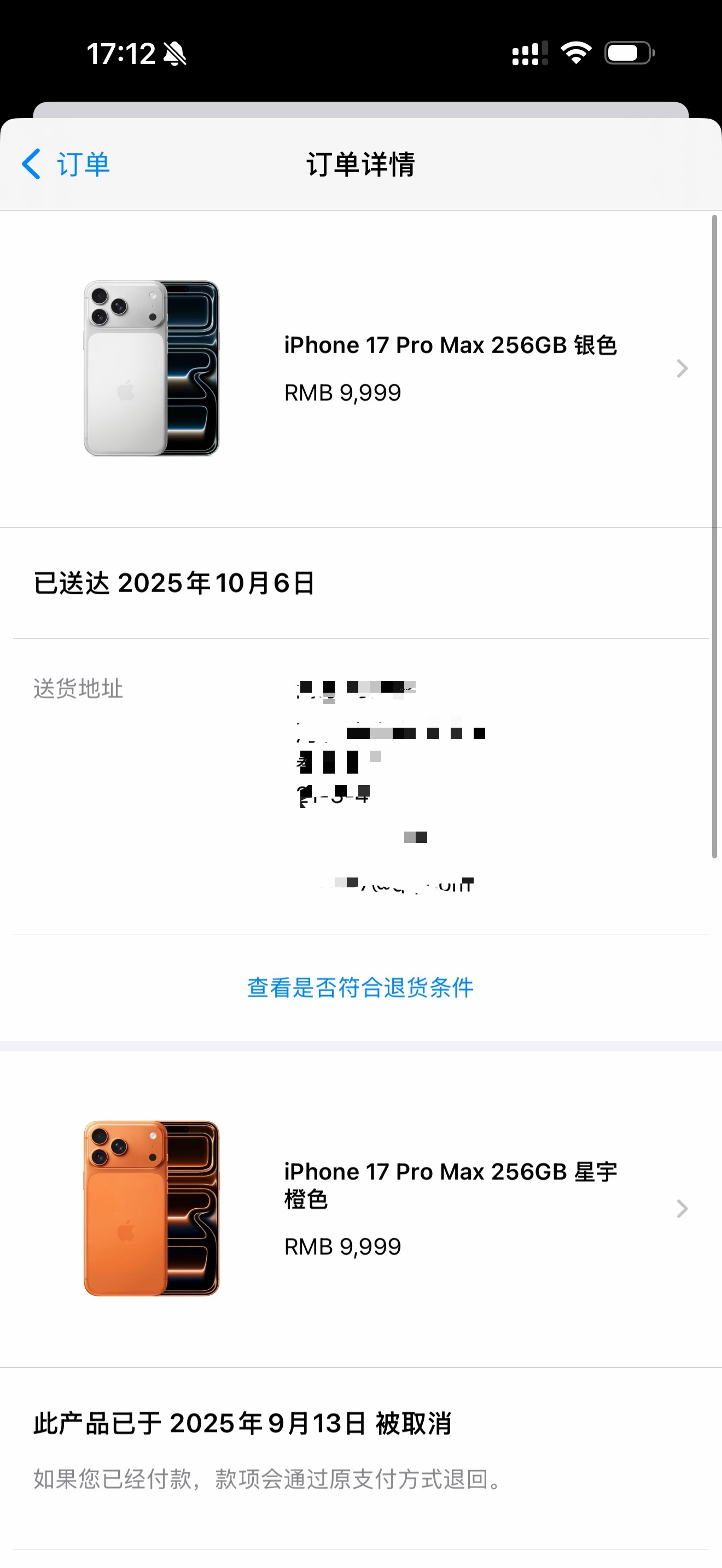This screenshot has height=1568, width=722.
Task: Open details via silver iPhone's right chevron
Action: tap(681, 368)
